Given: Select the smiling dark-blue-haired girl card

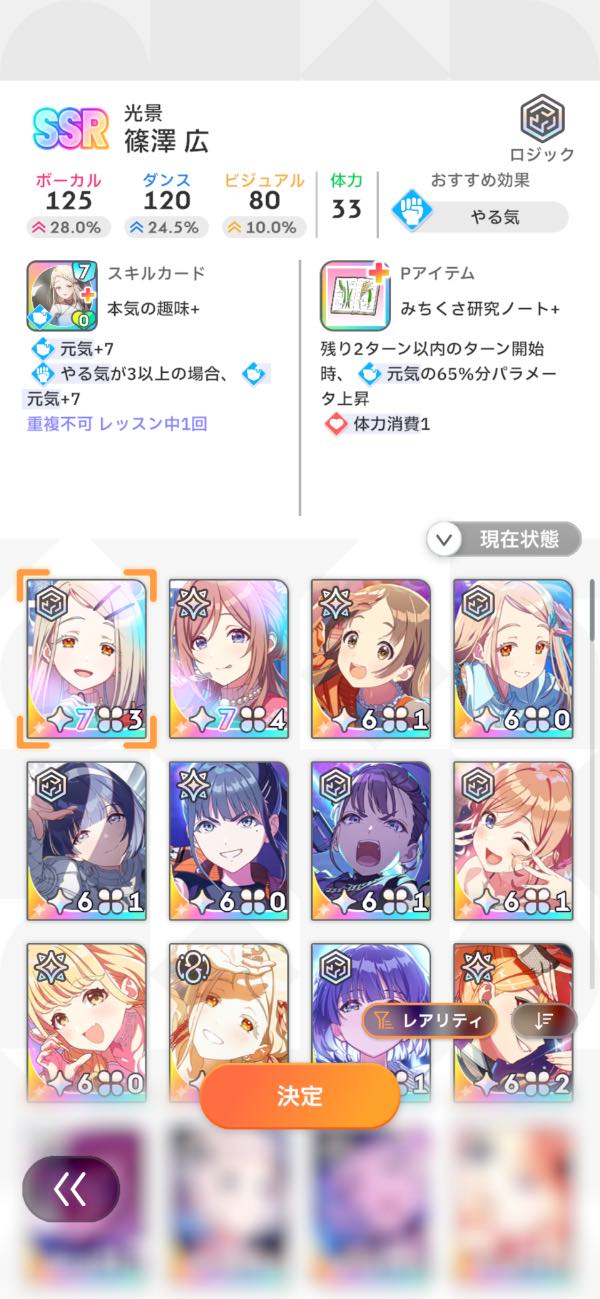Looking at the screenshot, I should 229,841.
